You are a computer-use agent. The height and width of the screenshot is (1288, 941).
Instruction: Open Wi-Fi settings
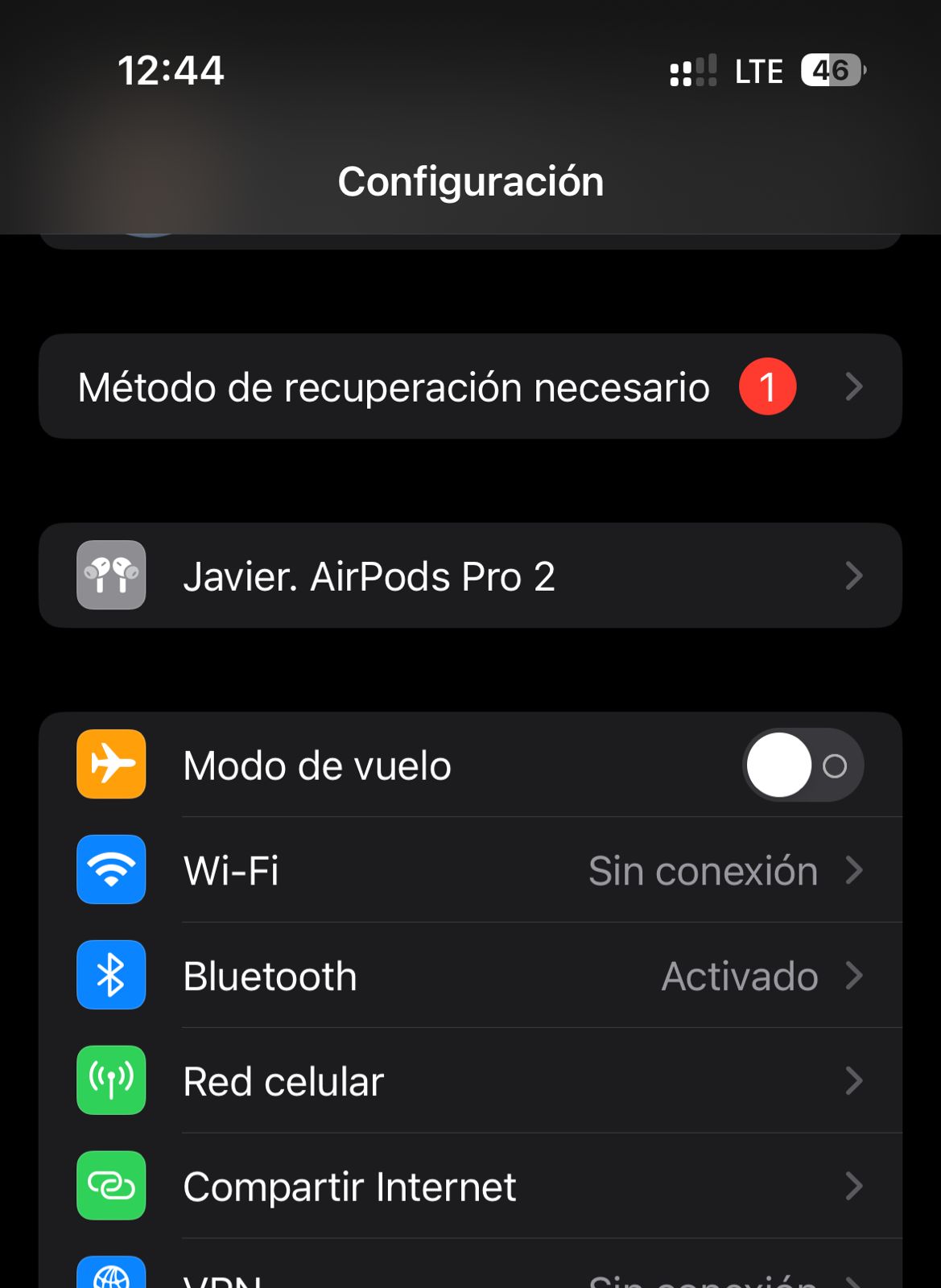pos(470,870)
